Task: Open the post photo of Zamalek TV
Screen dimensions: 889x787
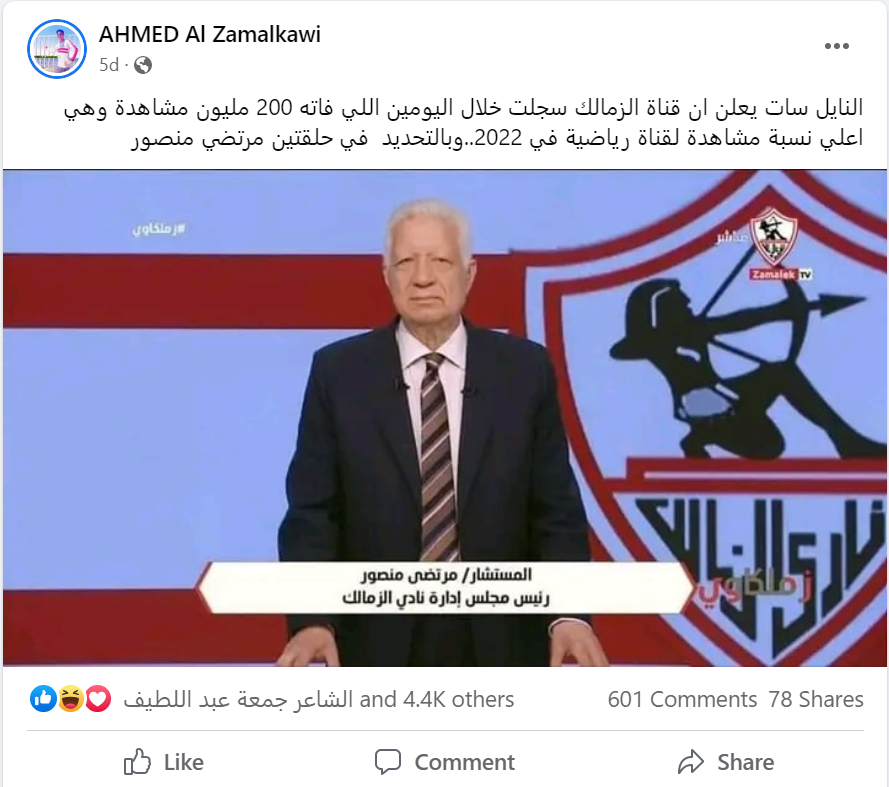Action: (x=444, y=418)
